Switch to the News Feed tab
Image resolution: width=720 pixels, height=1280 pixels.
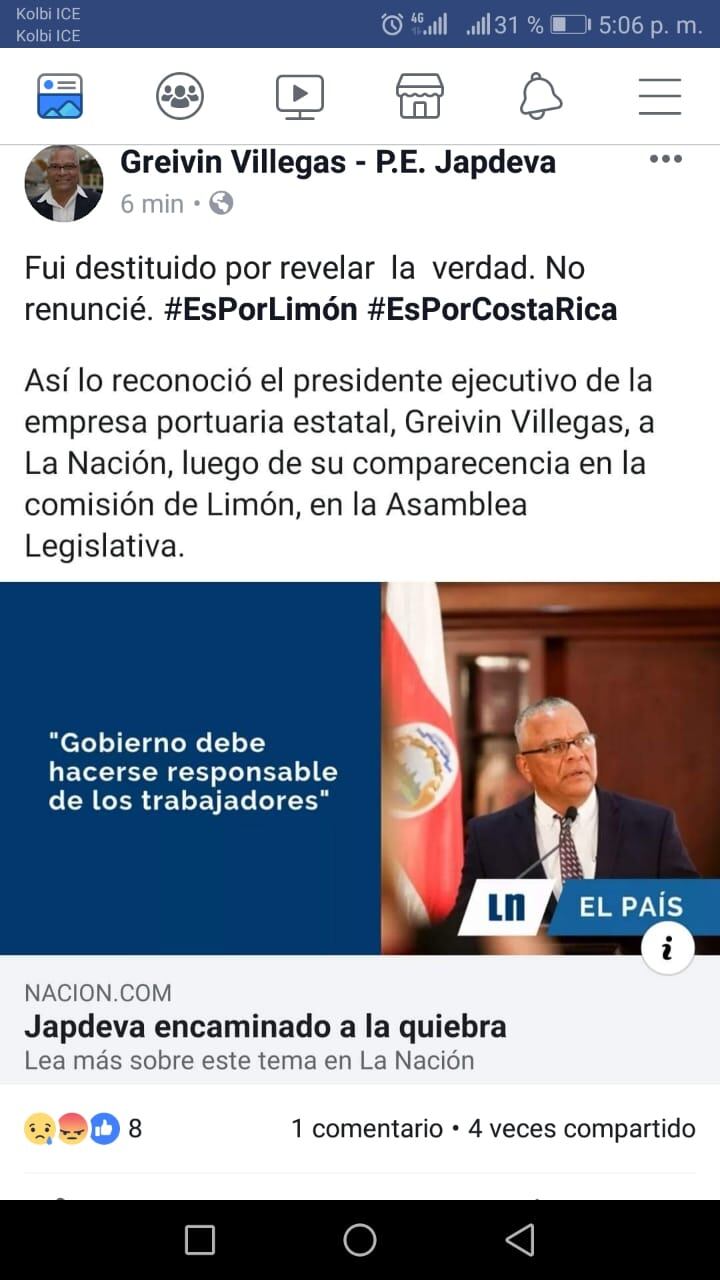[x=60, y=97]
